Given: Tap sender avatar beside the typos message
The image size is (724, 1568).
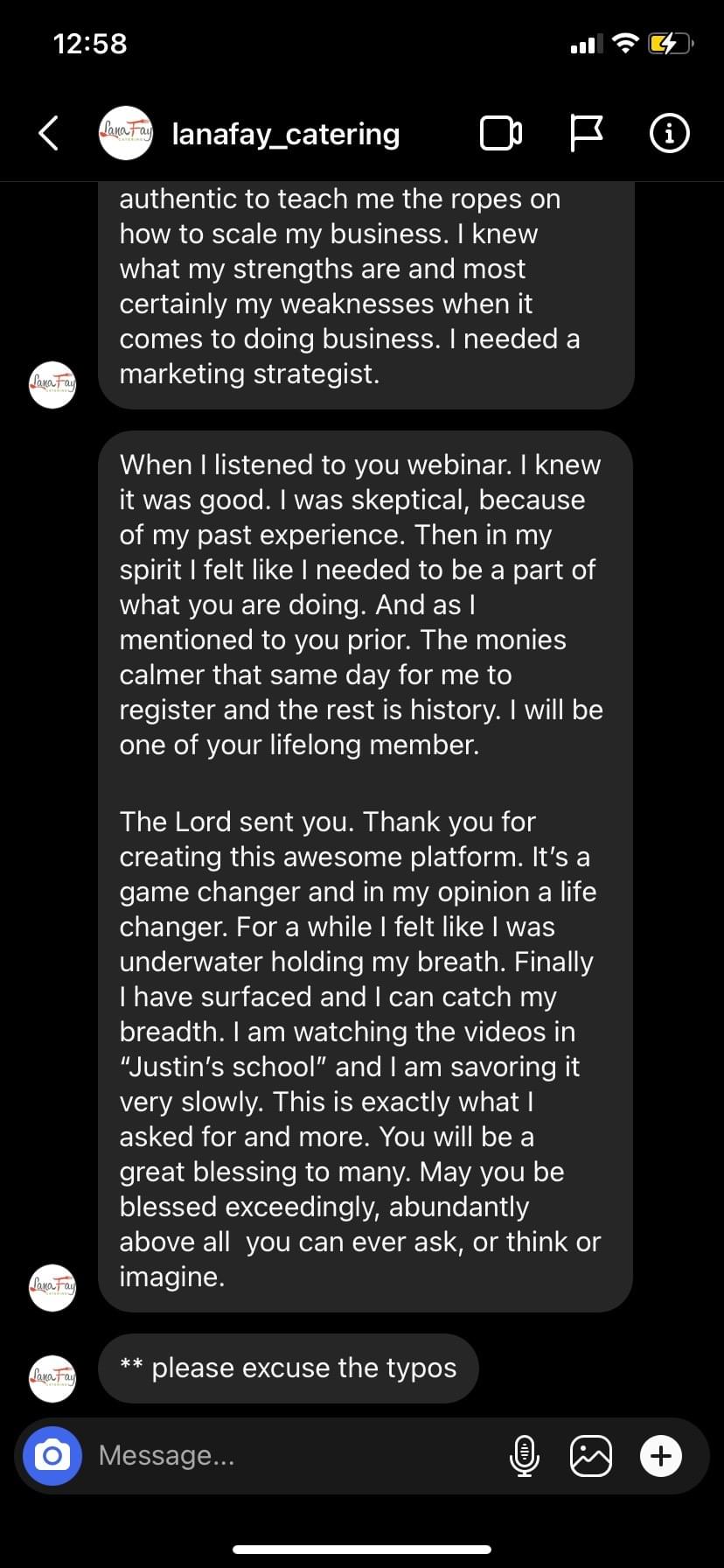Looking at the screenshot, I should tap(52, 1379).
